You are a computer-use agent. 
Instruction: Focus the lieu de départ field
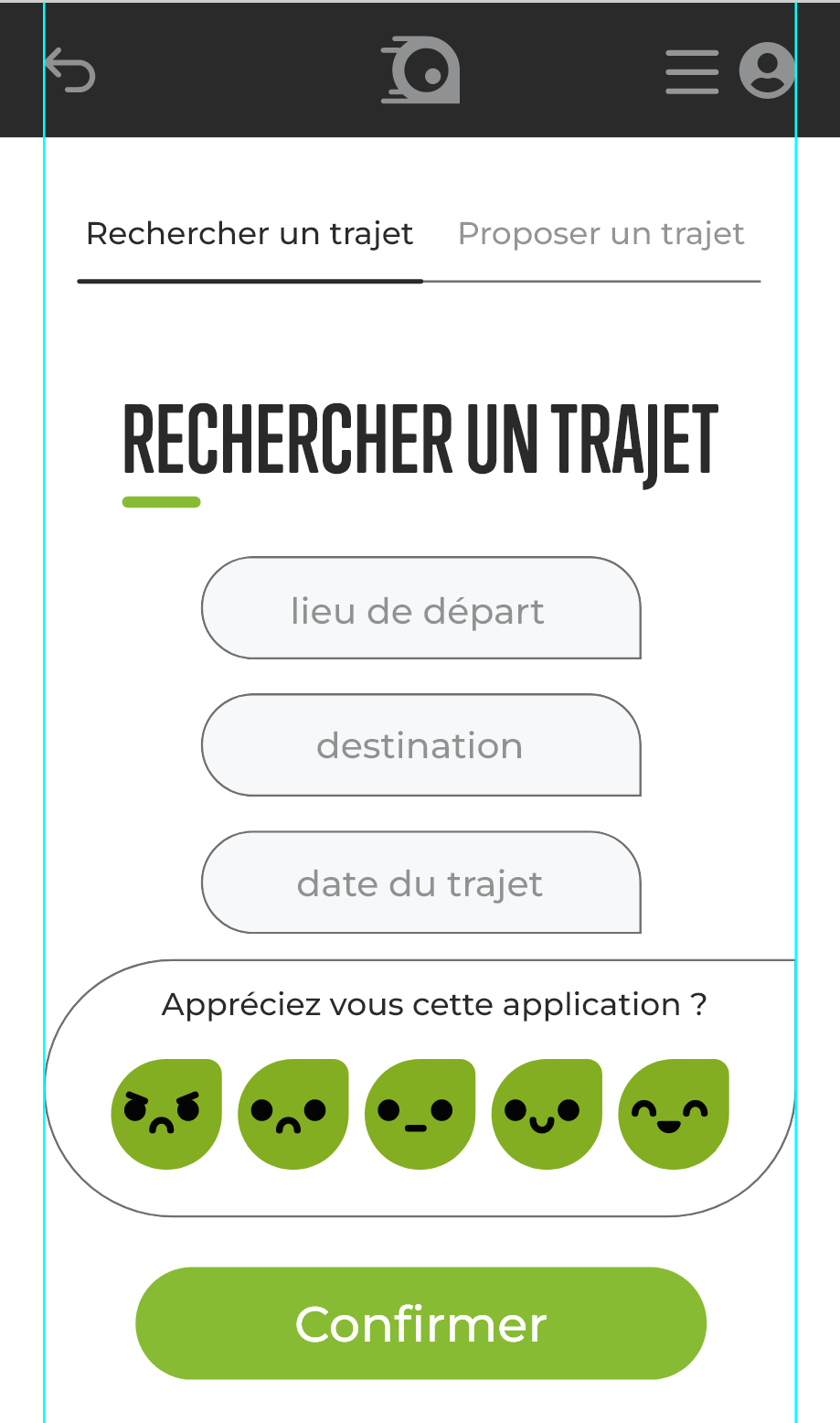[x=420, y=608]
